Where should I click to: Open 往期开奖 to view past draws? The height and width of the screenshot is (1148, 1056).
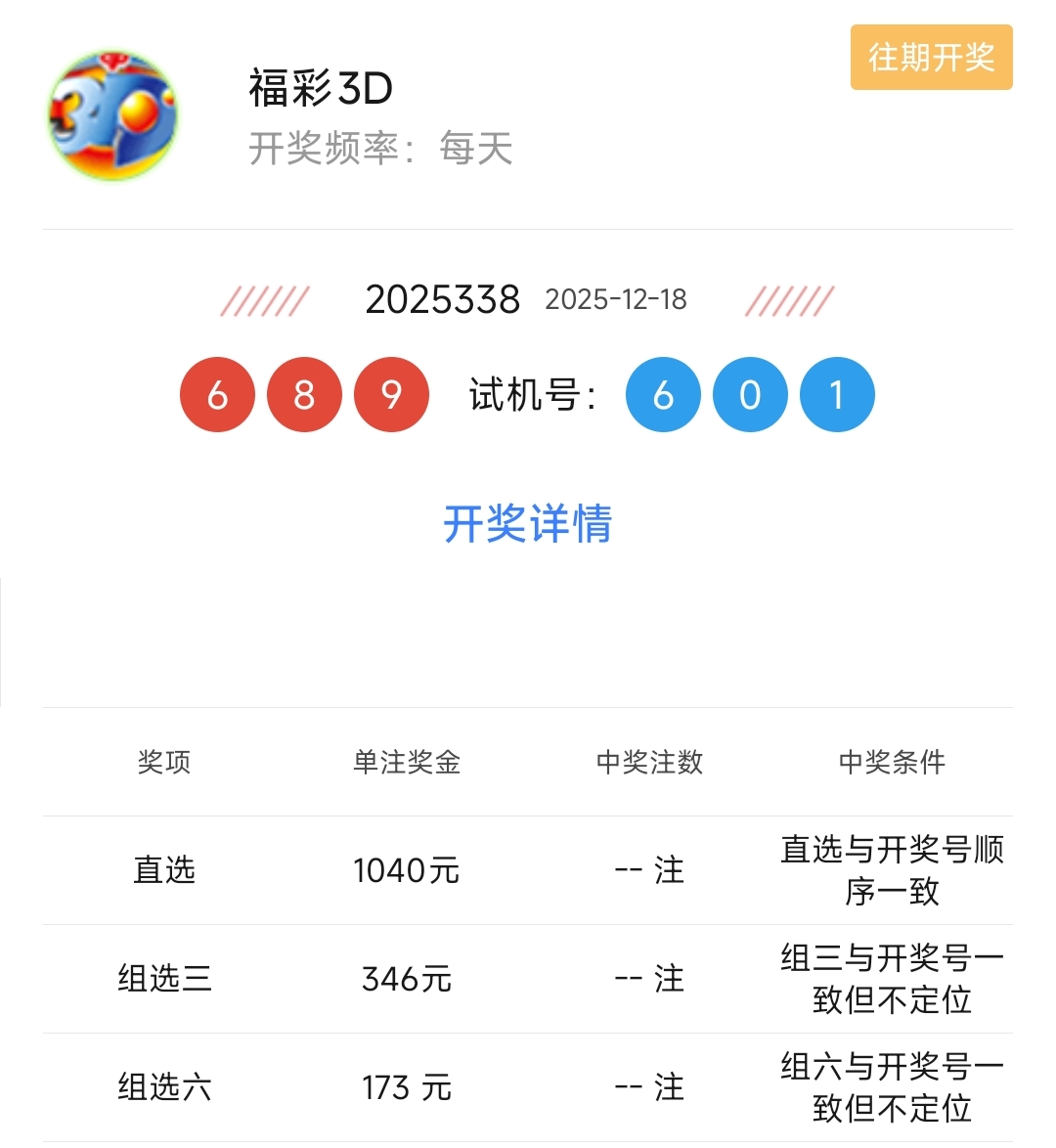[930, 59]
